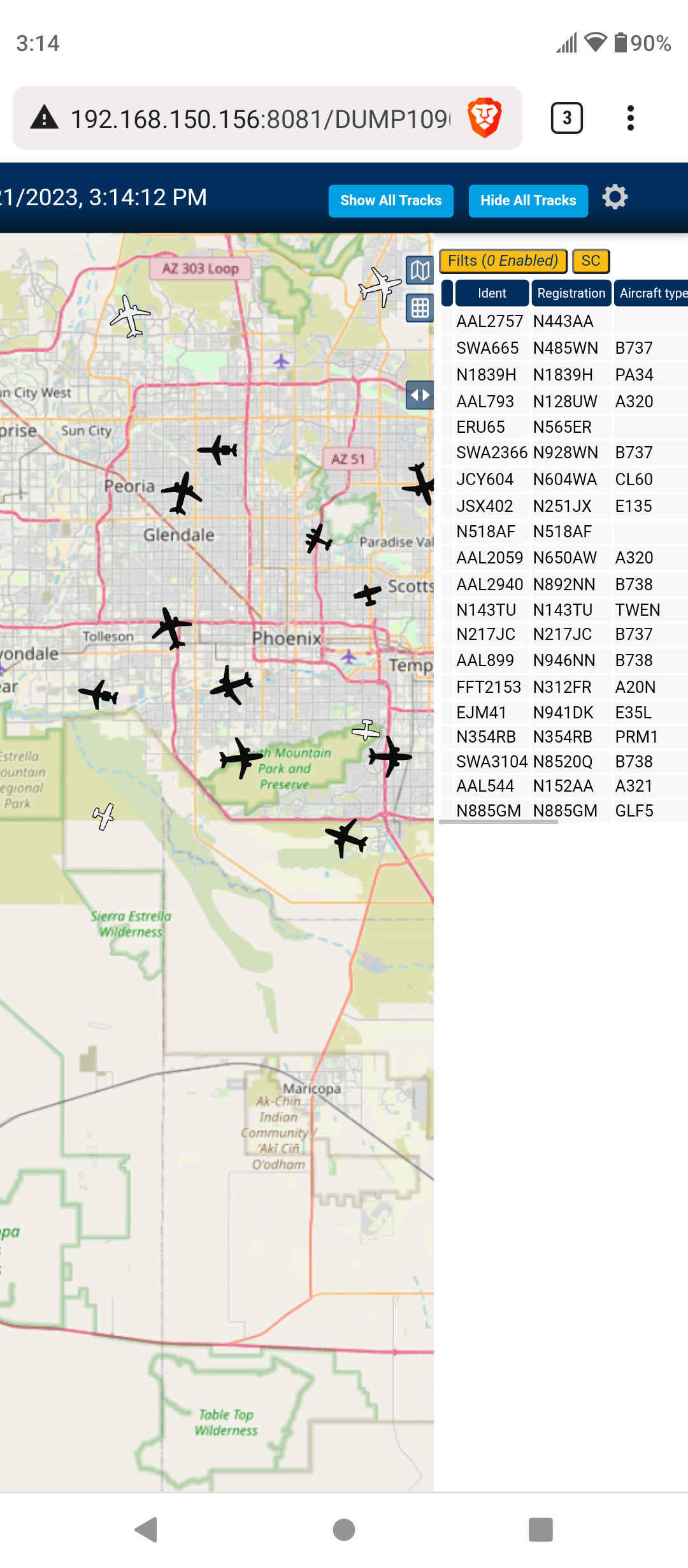The width and height of the screenshot is (688, 1568).
Task: Sort table by Ident column
Action: pos(492,293)
